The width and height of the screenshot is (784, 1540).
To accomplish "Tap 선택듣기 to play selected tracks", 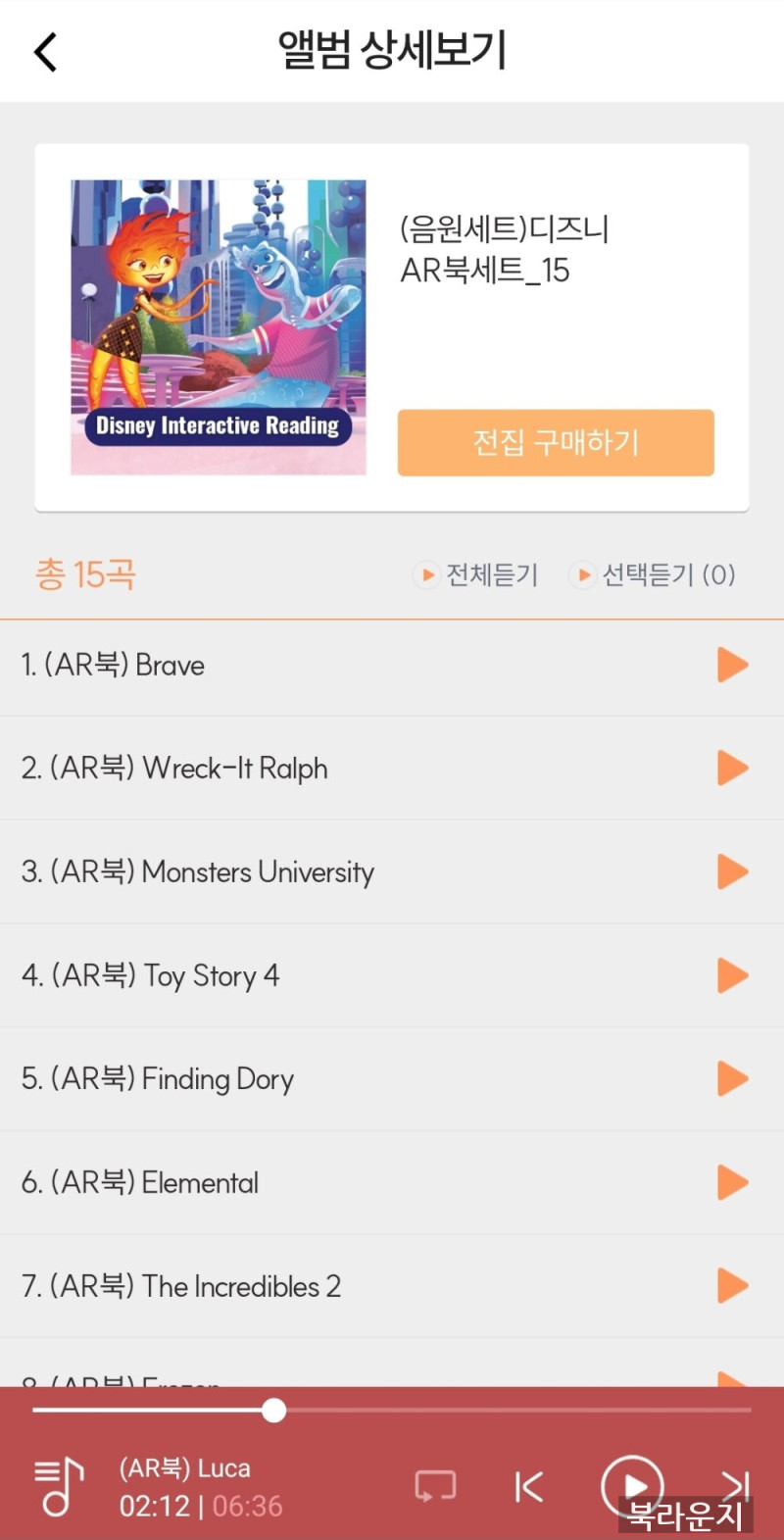I will pos(653,574).
